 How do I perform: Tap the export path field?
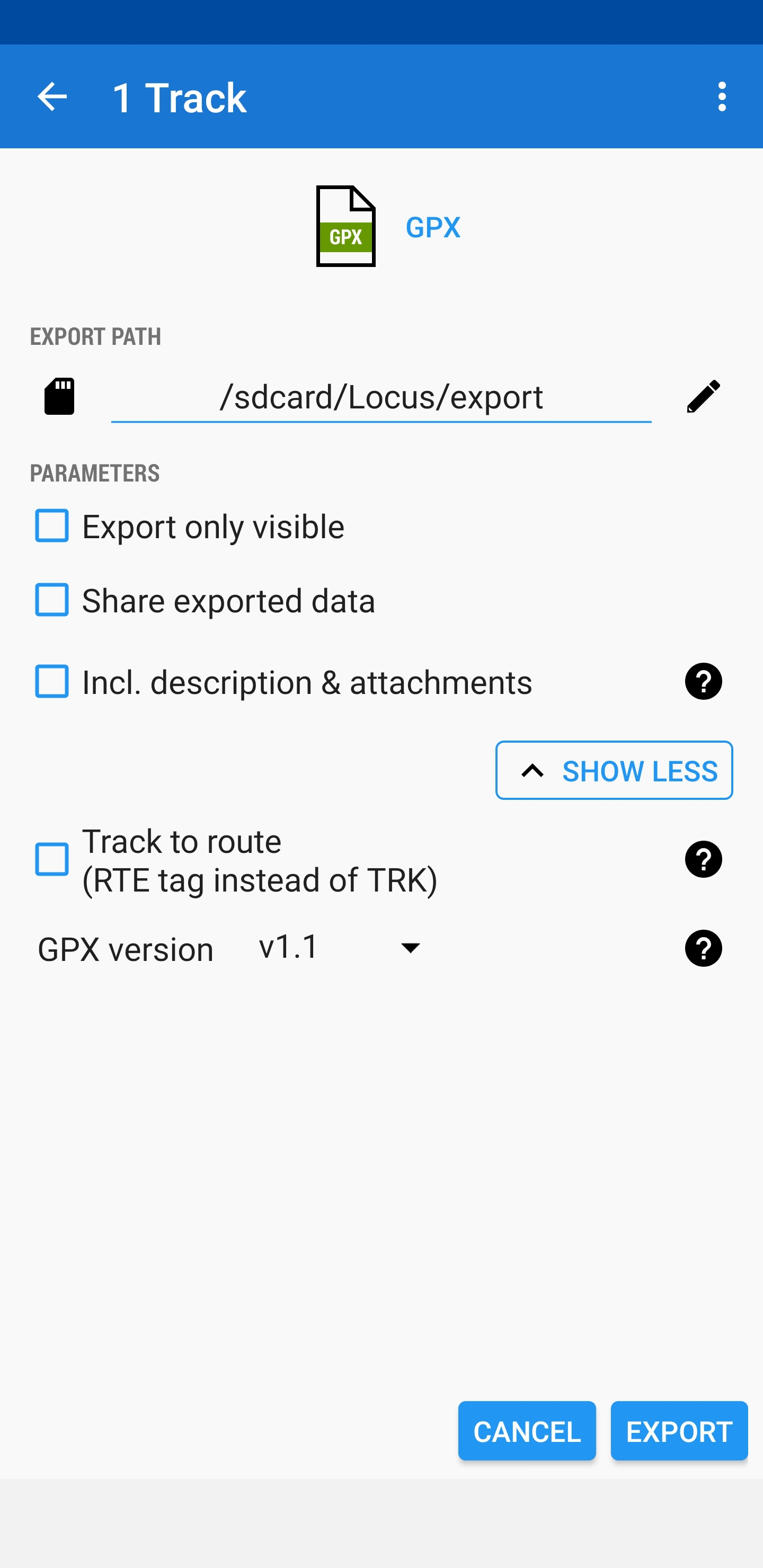click(x=380, y=397)
